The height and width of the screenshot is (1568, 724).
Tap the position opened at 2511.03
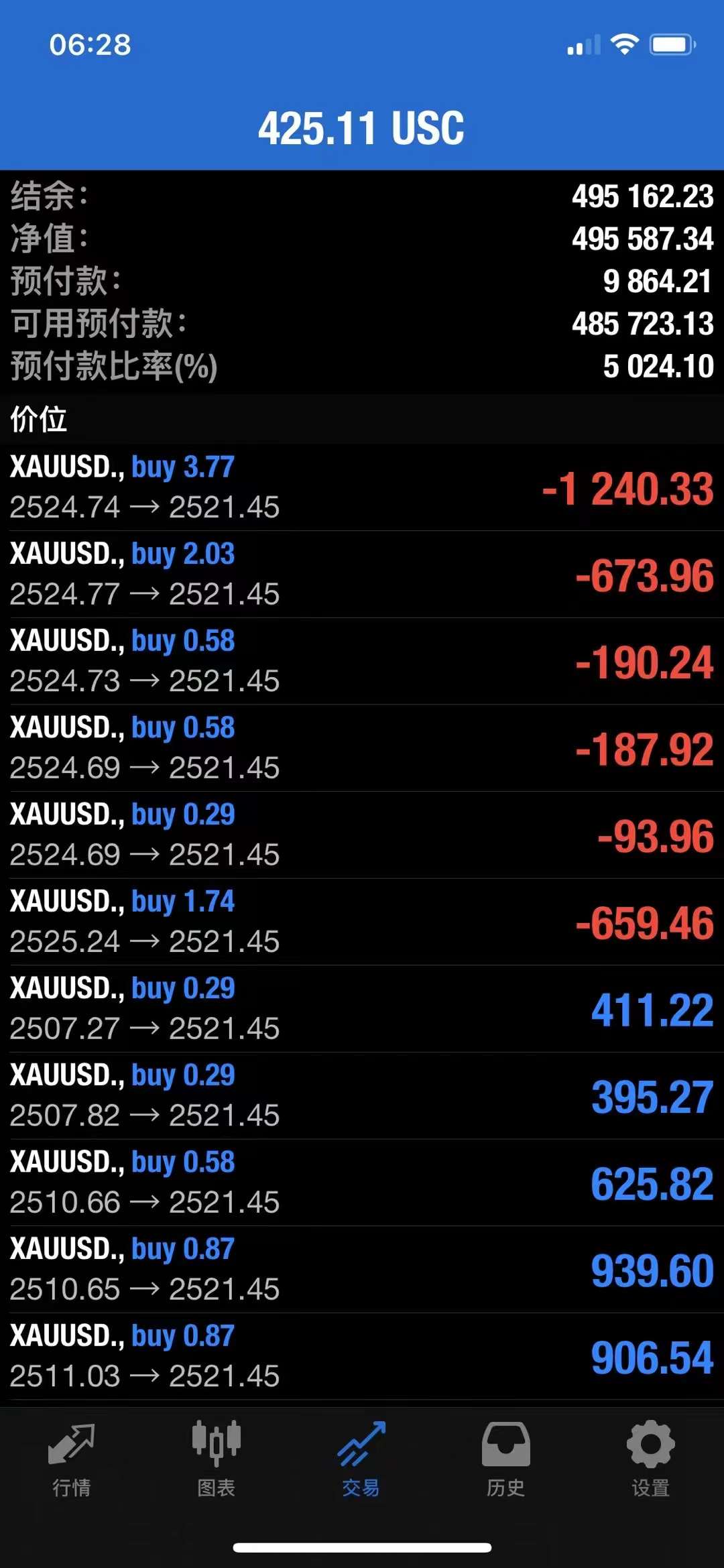click(x=362, y=1356)
